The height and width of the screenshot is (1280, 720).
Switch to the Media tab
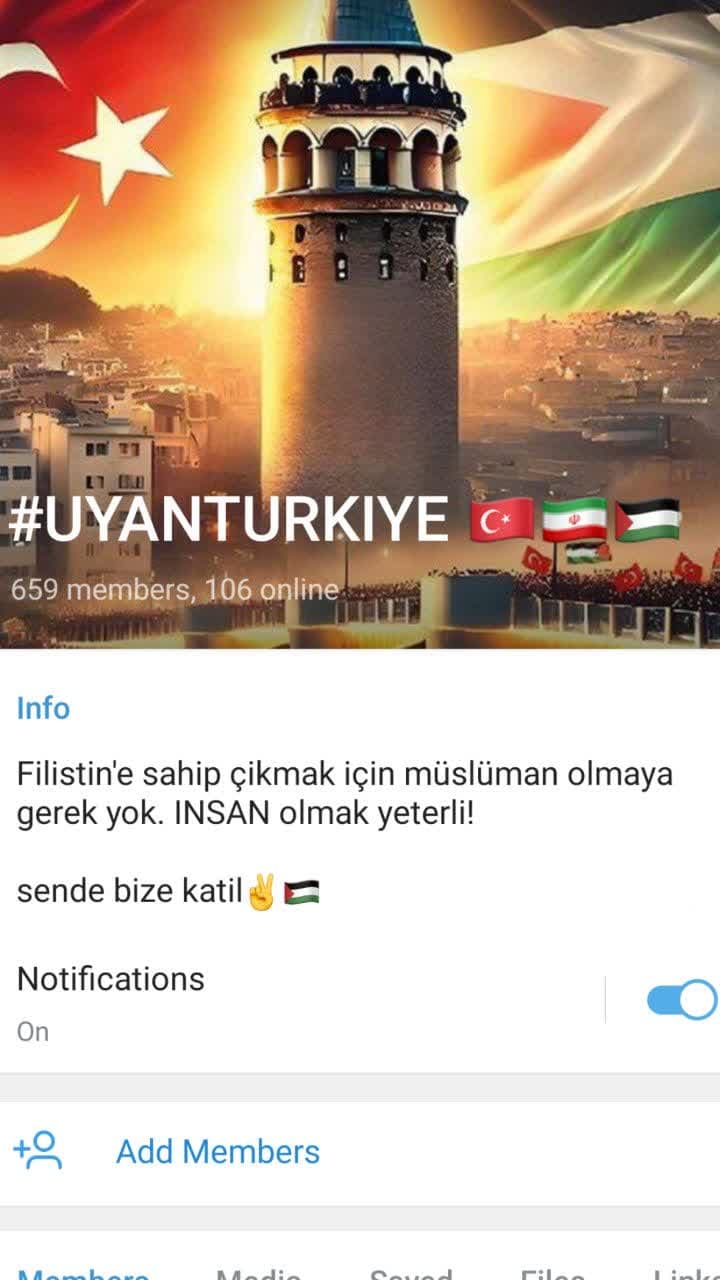(258, 1274)
